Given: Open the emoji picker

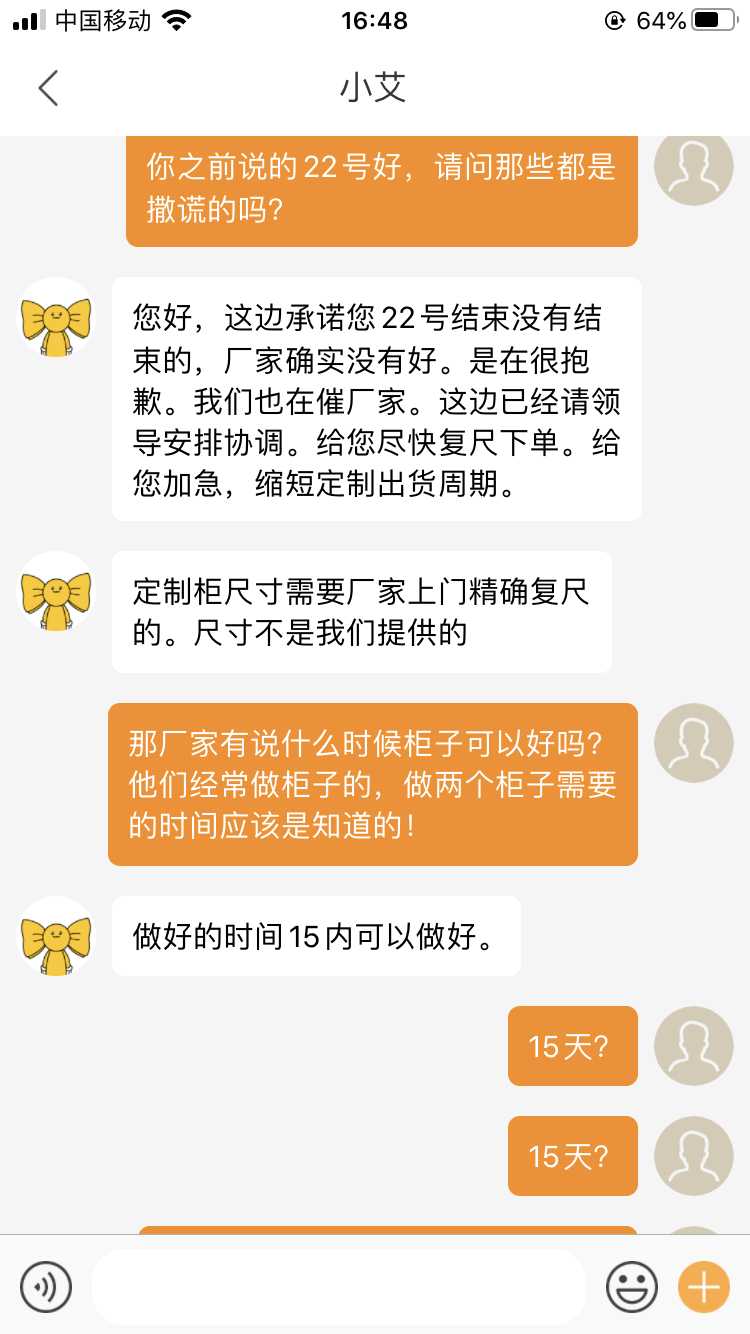Looking at the screenshot, I should coord(632,1286).
